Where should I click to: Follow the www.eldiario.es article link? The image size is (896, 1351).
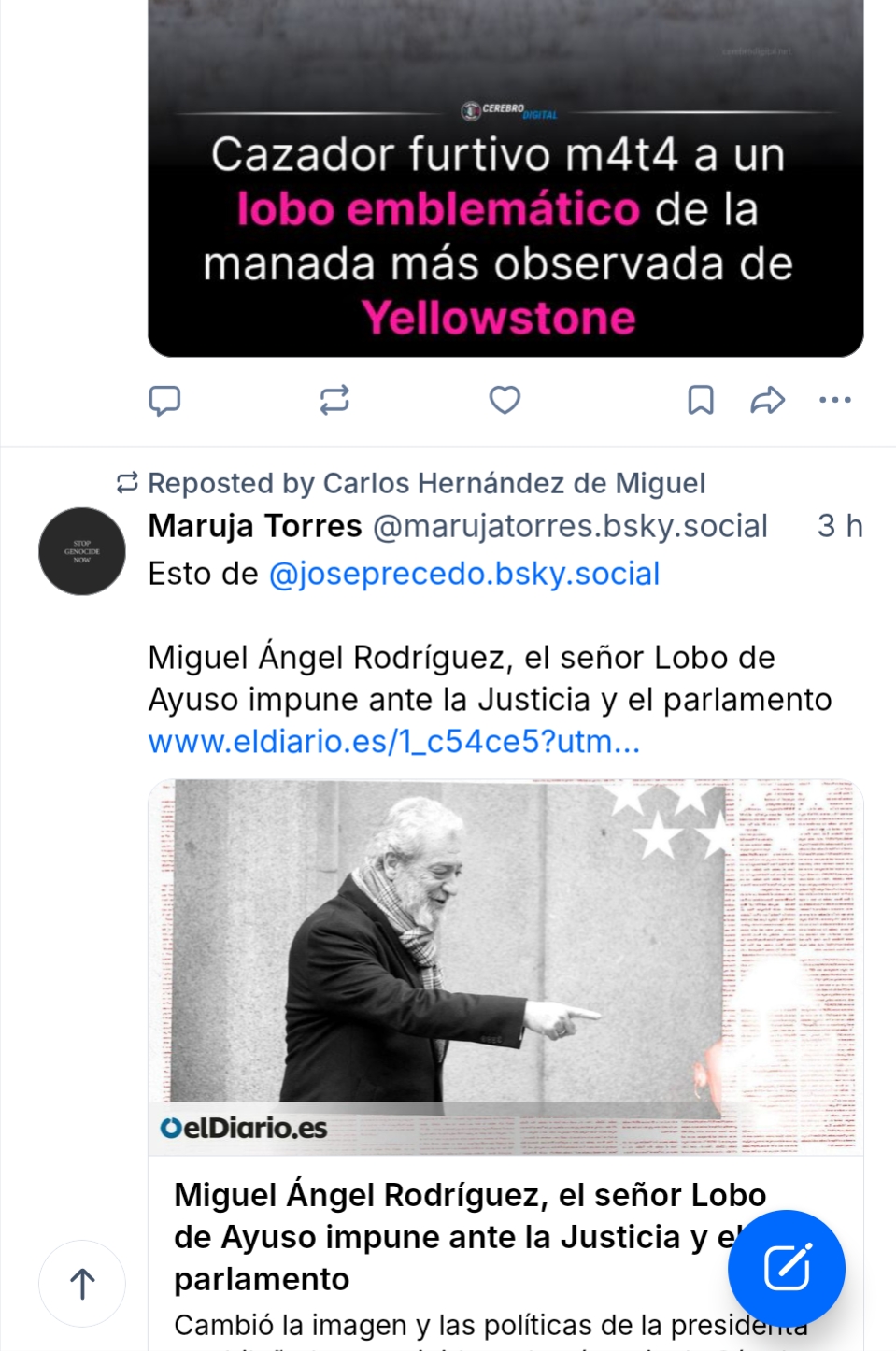(x=393, y=742)
